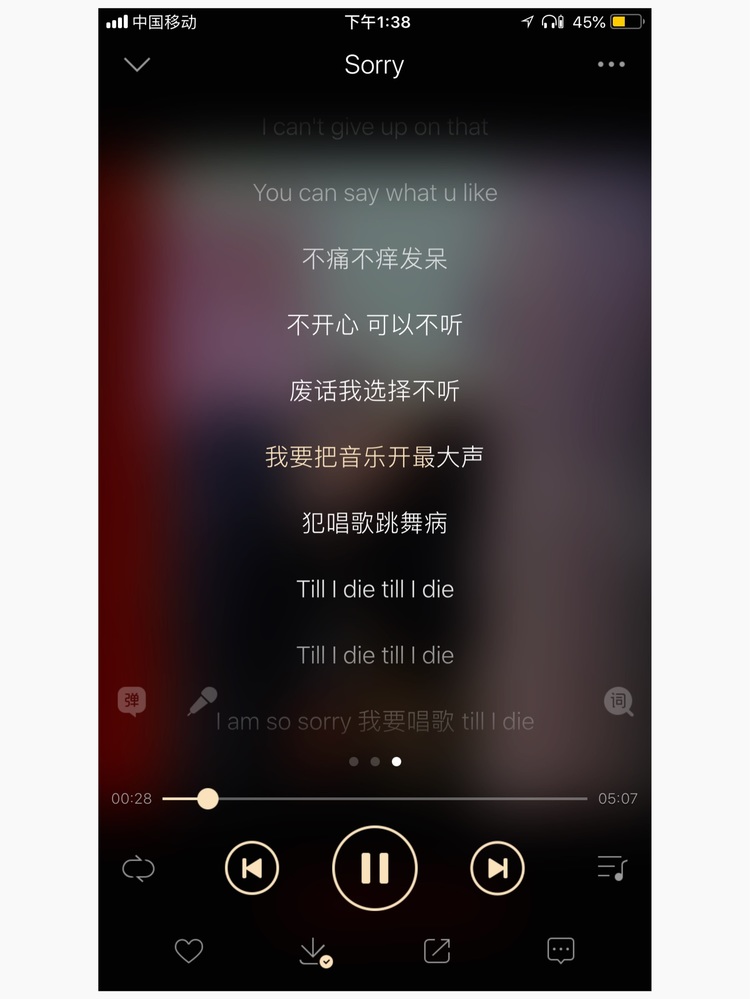This screenshot has width=750, height=999.
Task: Open the three-dot more options menu
Action: coord(611,65)
